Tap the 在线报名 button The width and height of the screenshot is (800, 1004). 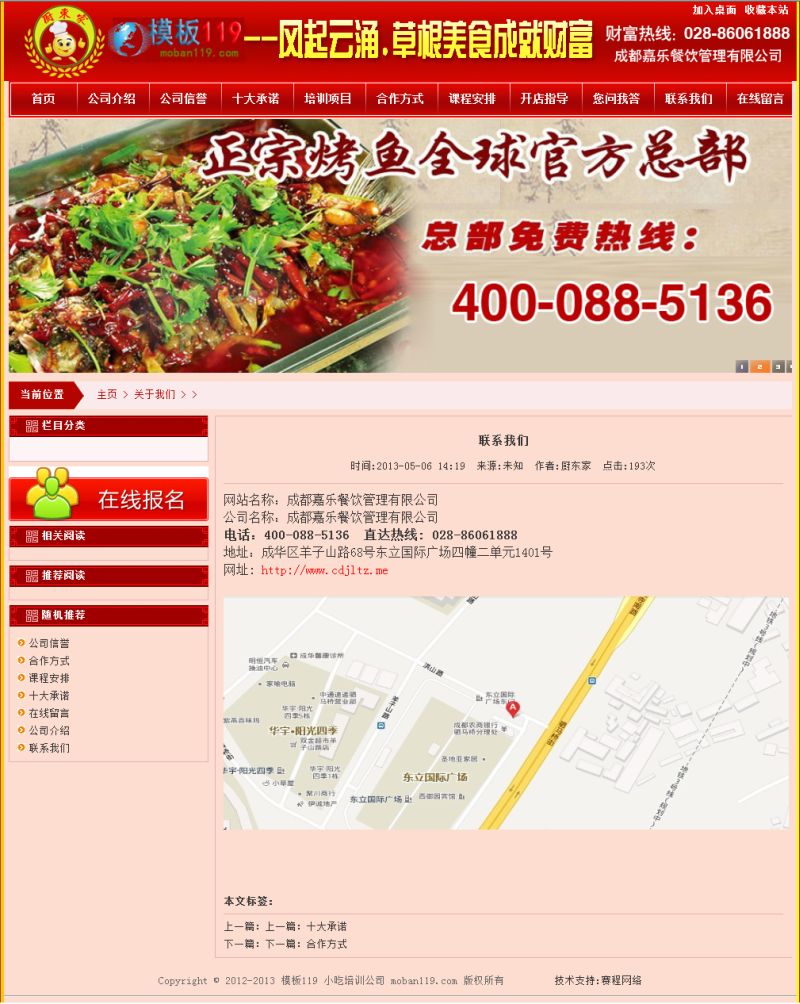pyautogui.click(x=109, y=499)
